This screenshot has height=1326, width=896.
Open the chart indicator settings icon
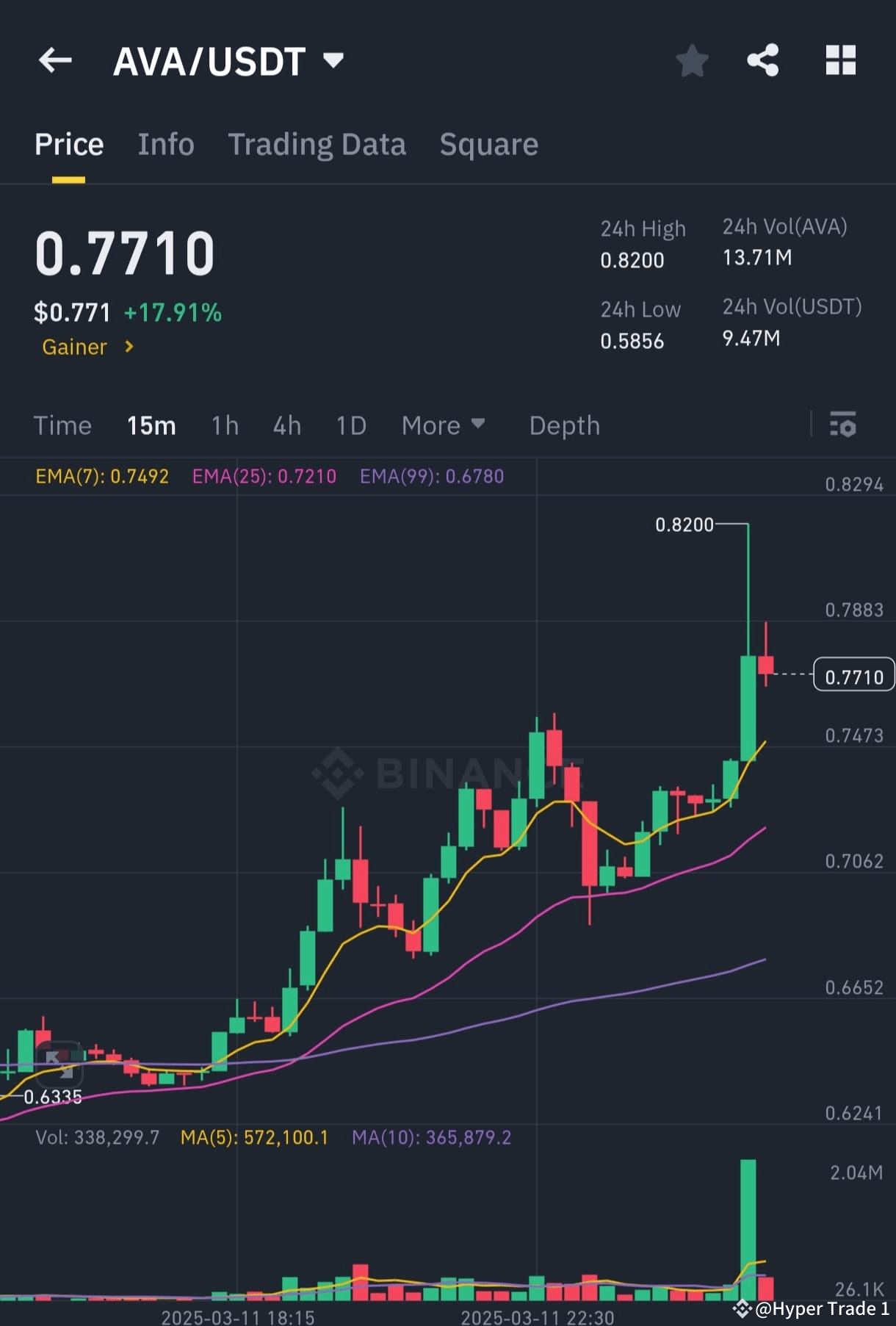coord(843,425)
